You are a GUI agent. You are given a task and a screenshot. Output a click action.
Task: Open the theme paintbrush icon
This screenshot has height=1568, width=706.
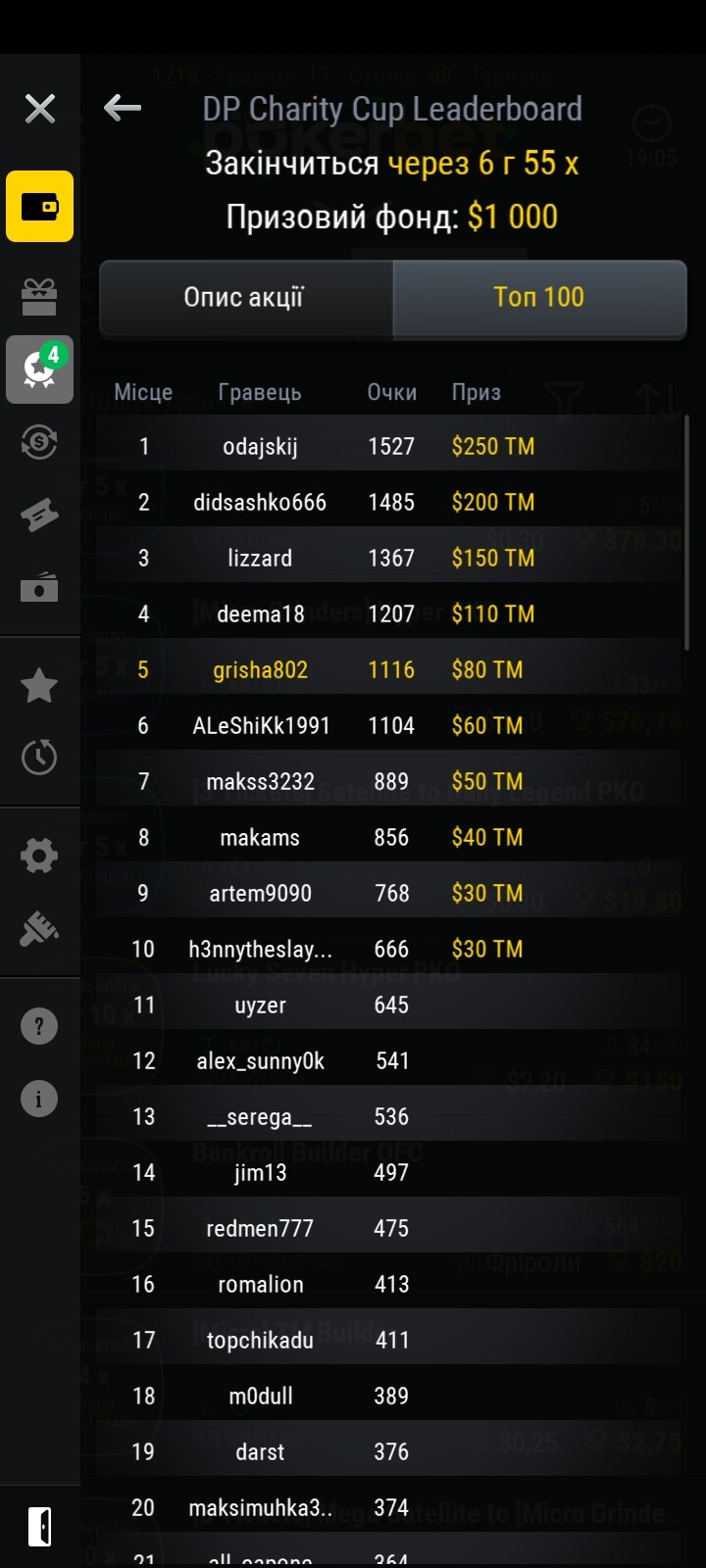pyautogui.click(x=39, y=929)
